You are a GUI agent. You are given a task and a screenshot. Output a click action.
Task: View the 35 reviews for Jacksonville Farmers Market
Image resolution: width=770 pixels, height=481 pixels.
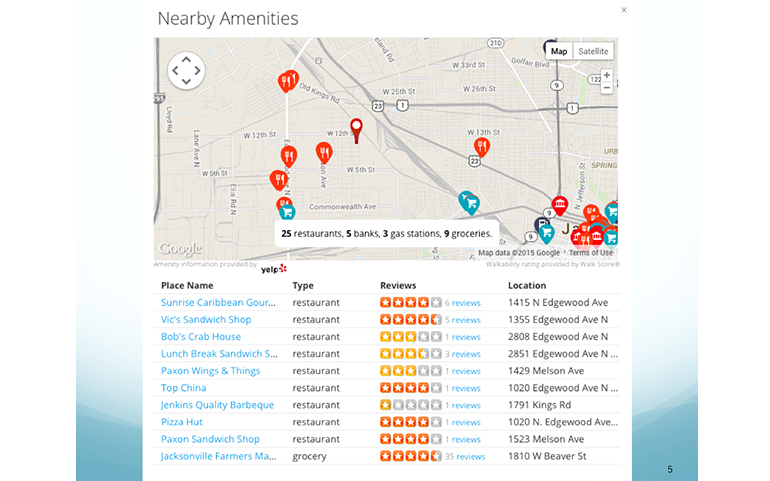pyautogui.click(x=465, y=456)
